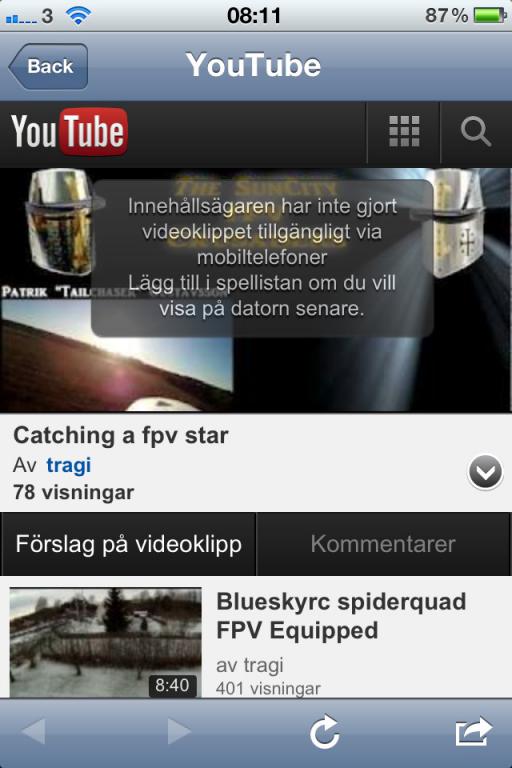Viewport: 512px width, 768px height.
Task: Open YouTube search magnifier
Action: pyautogui.click(x=476, y=131)
